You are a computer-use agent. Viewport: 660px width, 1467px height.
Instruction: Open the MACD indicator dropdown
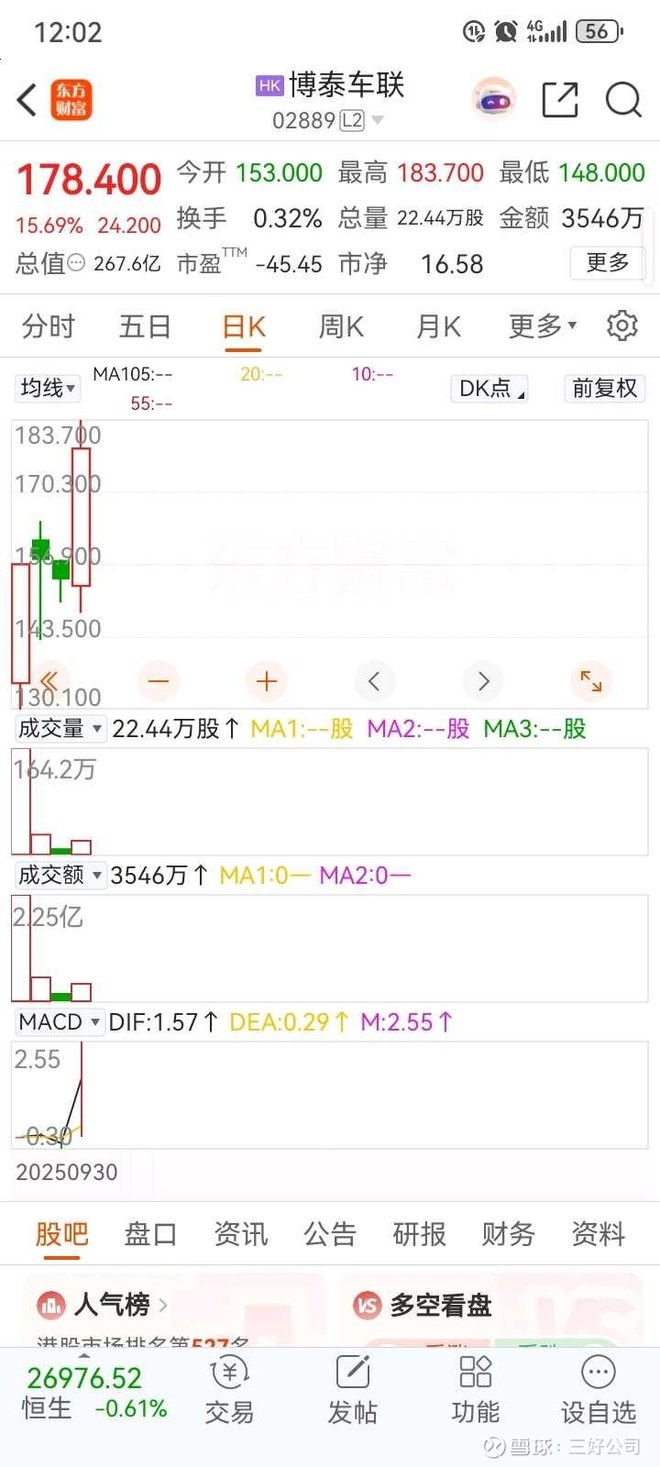coord(60,1022)
